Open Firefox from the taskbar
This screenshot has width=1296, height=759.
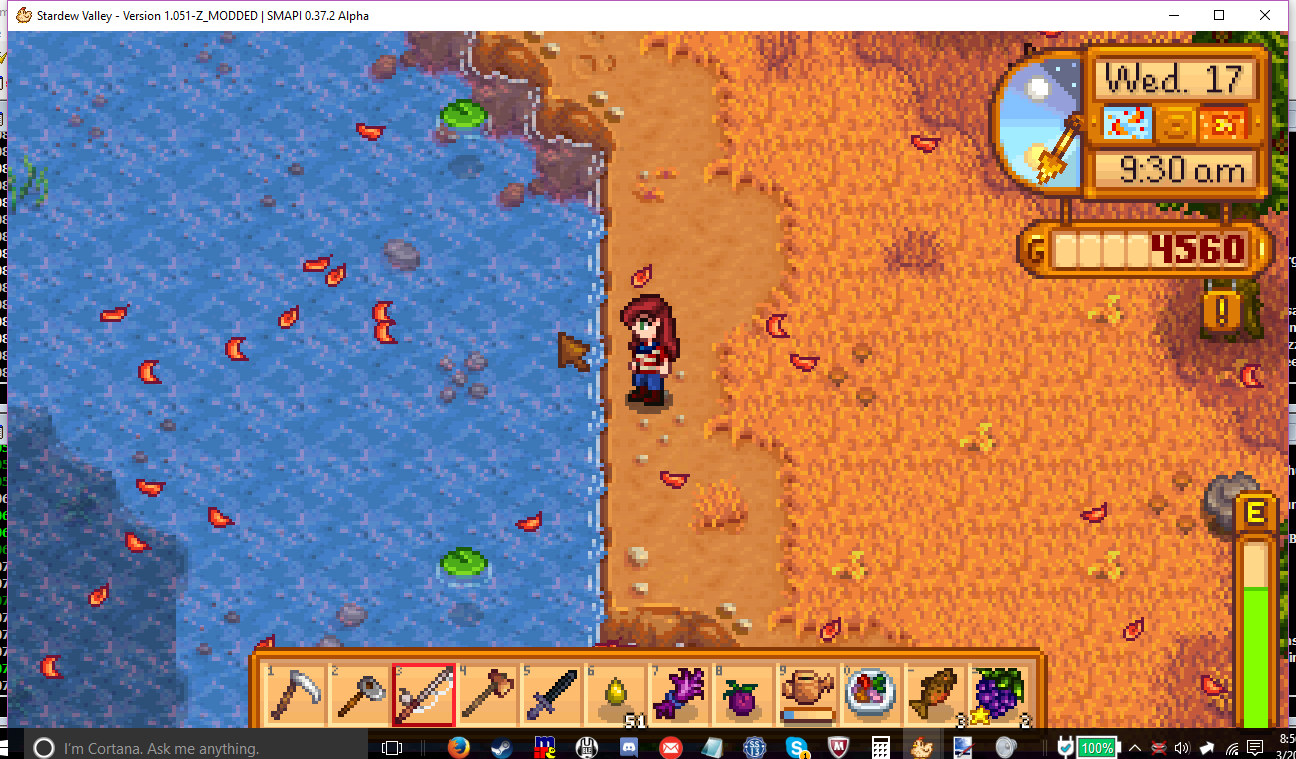point(459,747)
